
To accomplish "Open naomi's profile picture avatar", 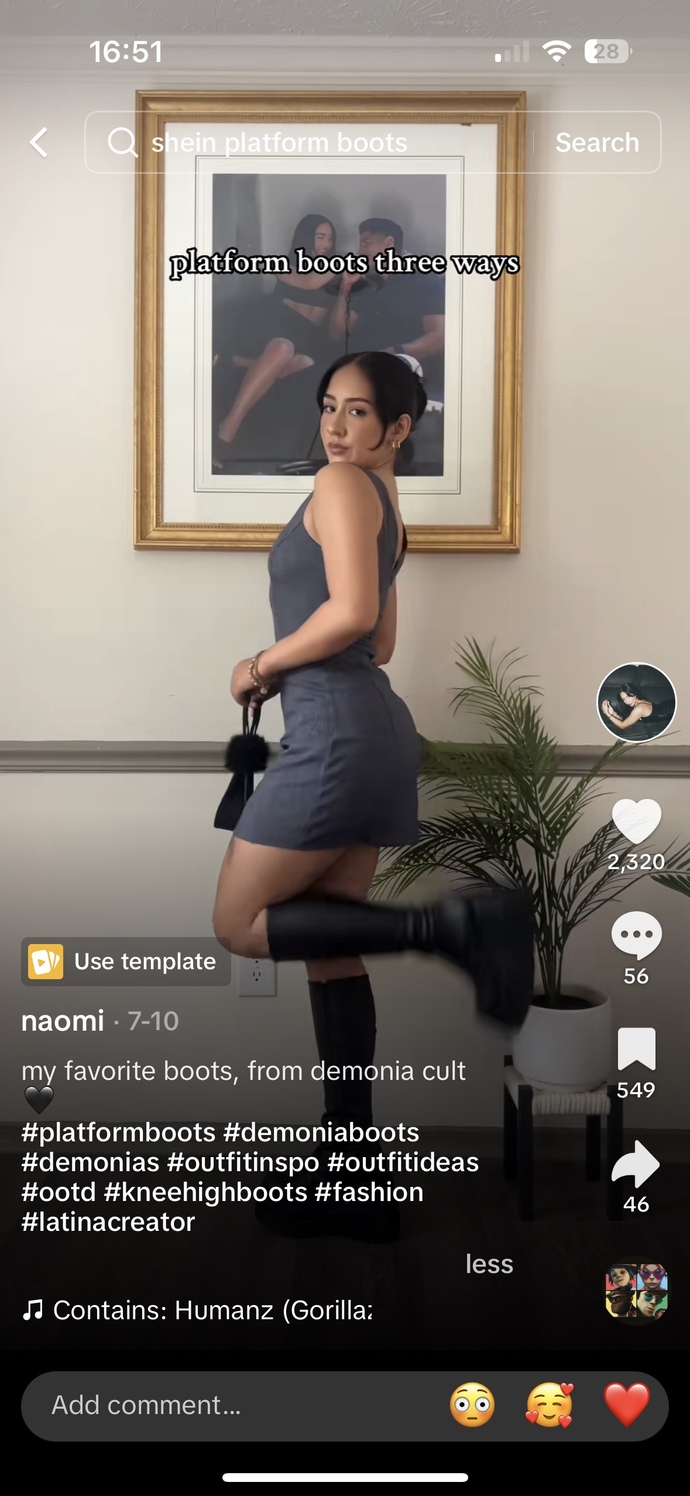I will point(636,702).
